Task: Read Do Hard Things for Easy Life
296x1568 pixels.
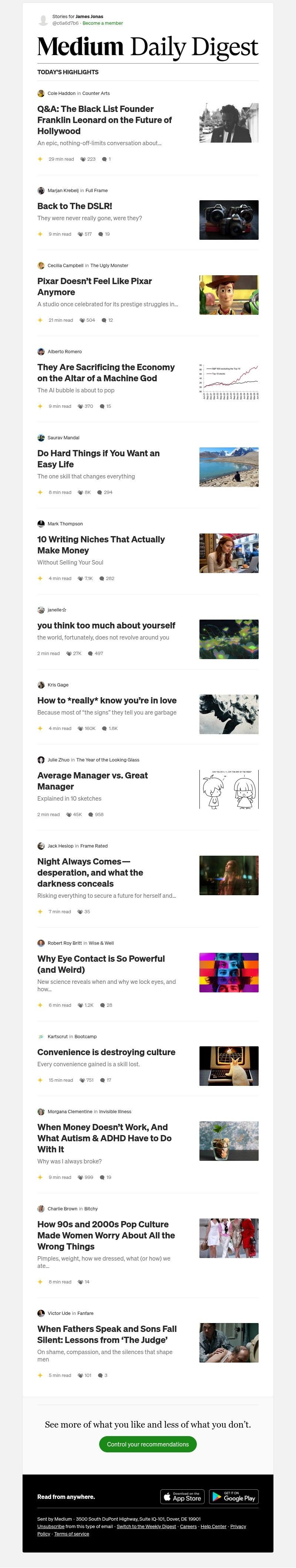Action: (98, 459)
